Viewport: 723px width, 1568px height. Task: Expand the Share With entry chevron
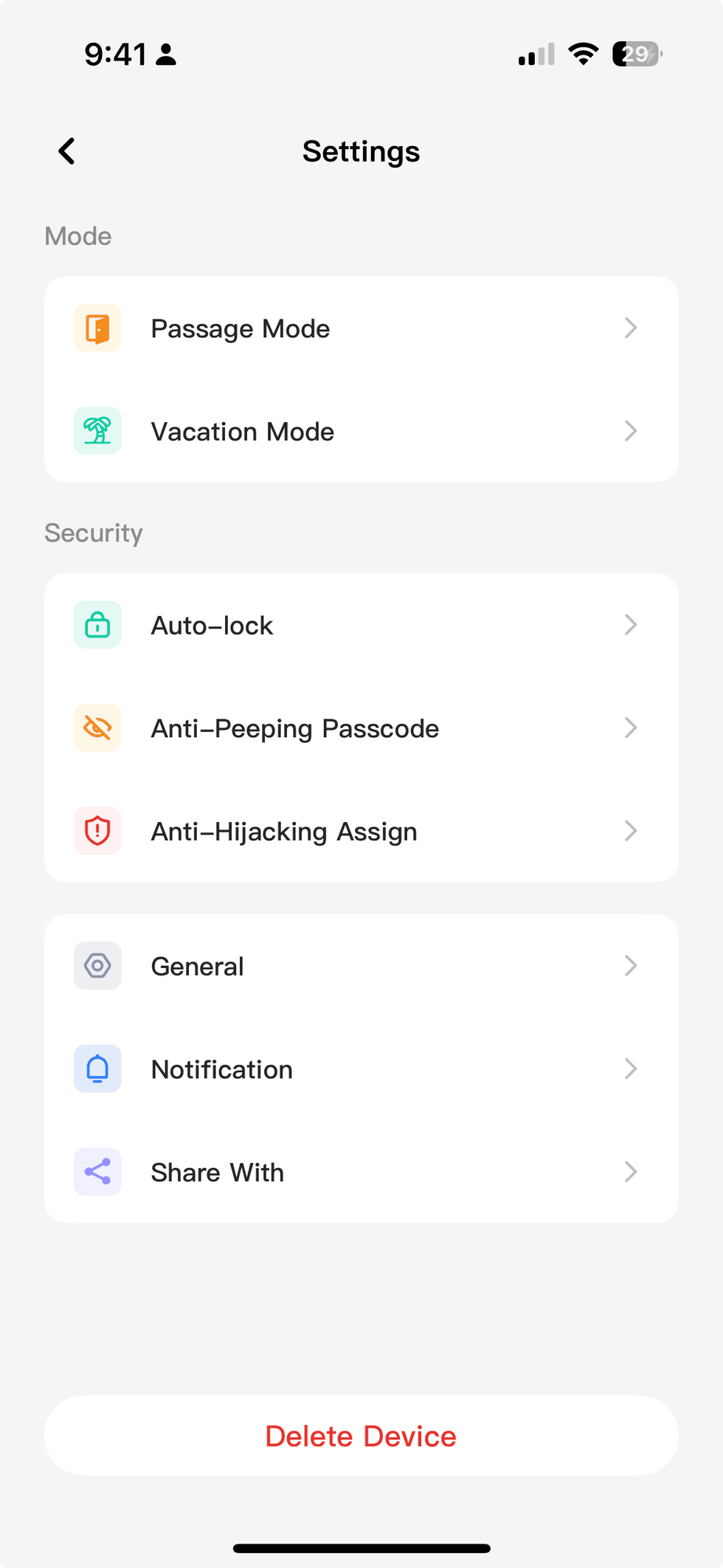(631, 1172)
